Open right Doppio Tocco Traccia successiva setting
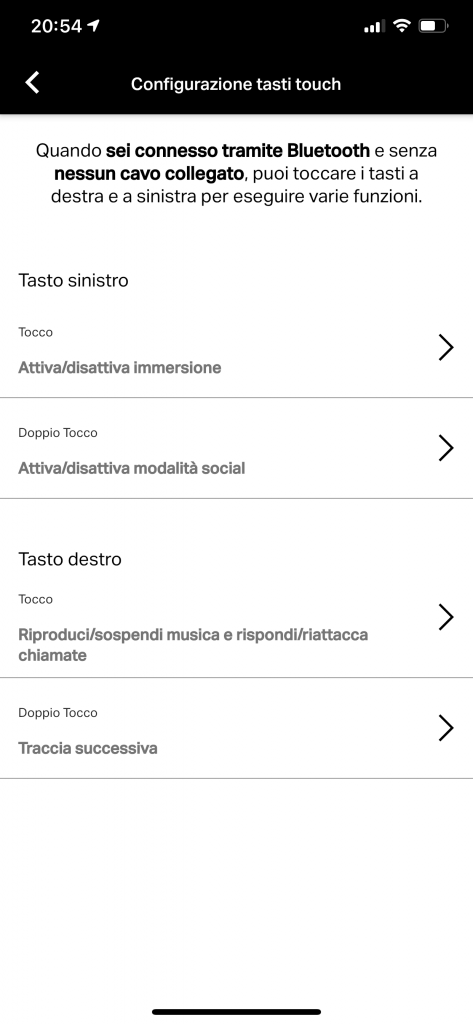The width and height of the screenshot is (473, 1024). (x=236, y=728)
